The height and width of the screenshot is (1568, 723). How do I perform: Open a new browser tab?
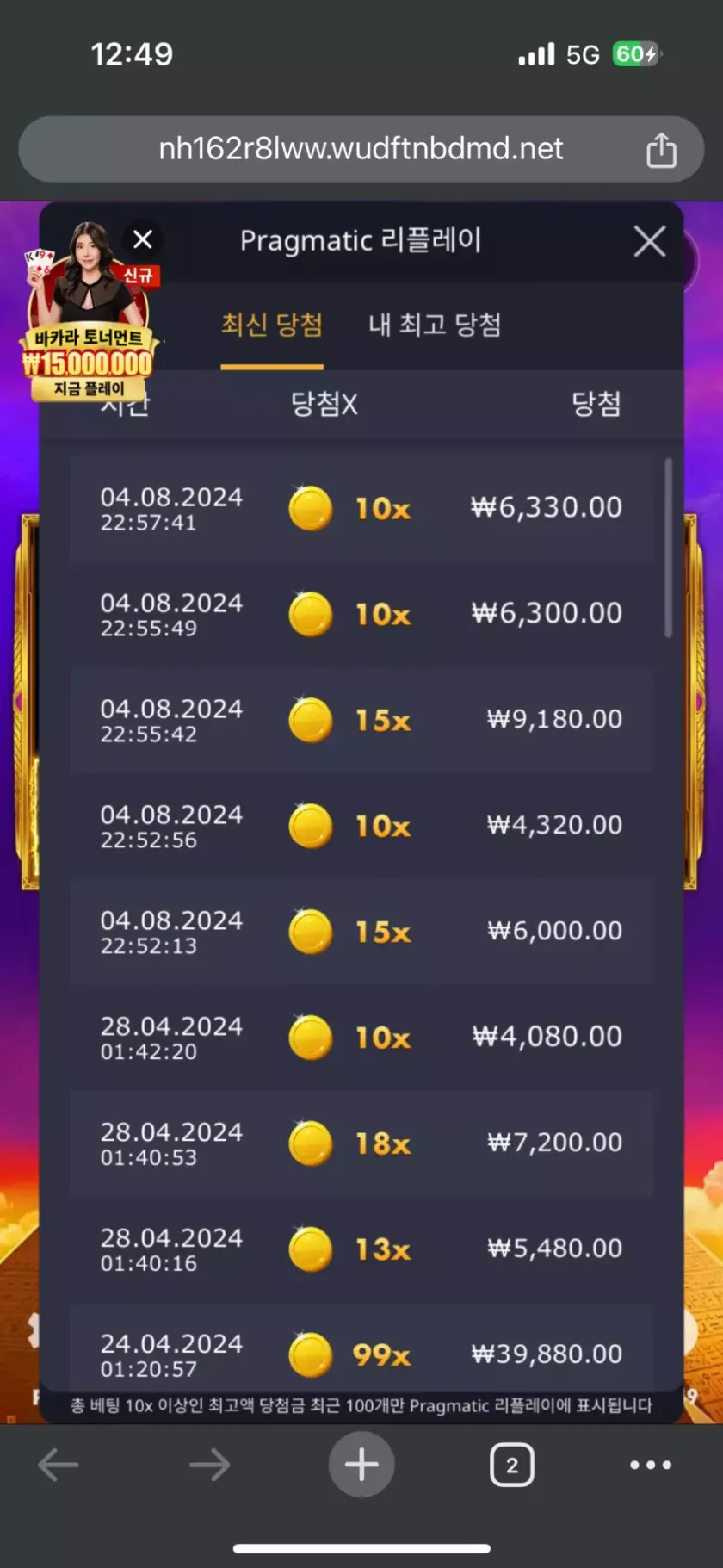click(361, 1465)
